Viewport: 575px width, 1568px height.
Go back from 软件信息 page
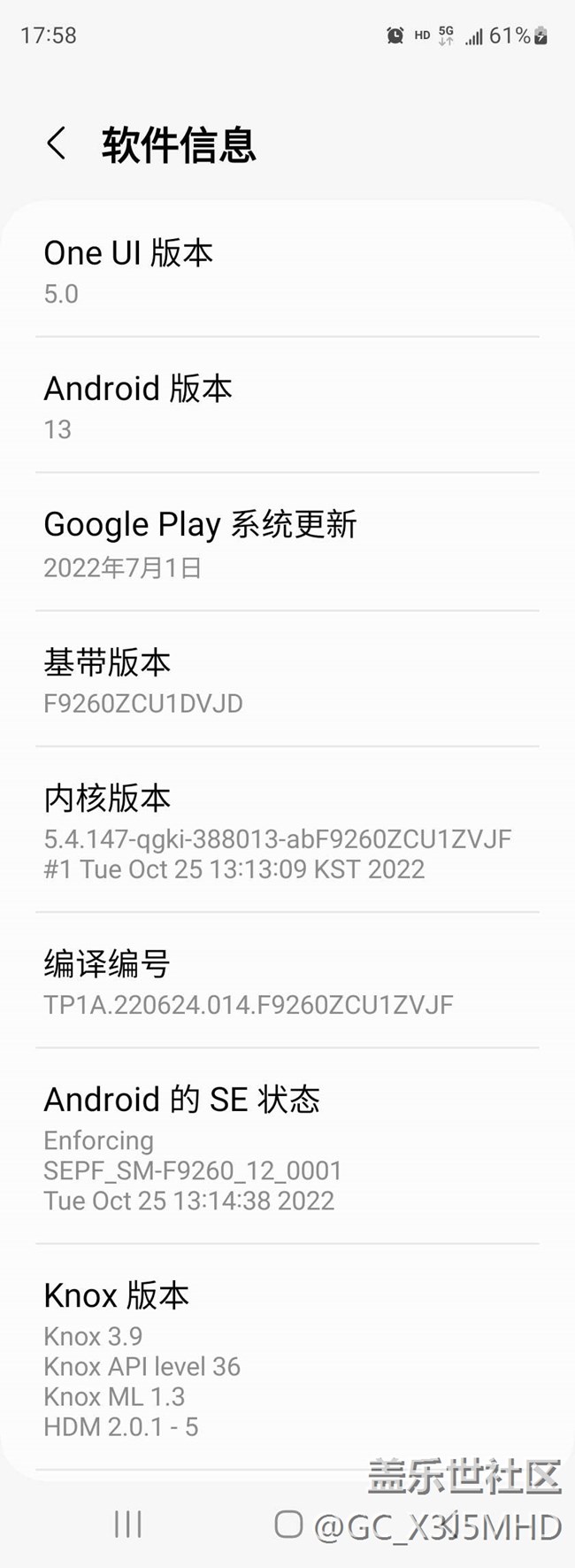click(x=57, y=143)
